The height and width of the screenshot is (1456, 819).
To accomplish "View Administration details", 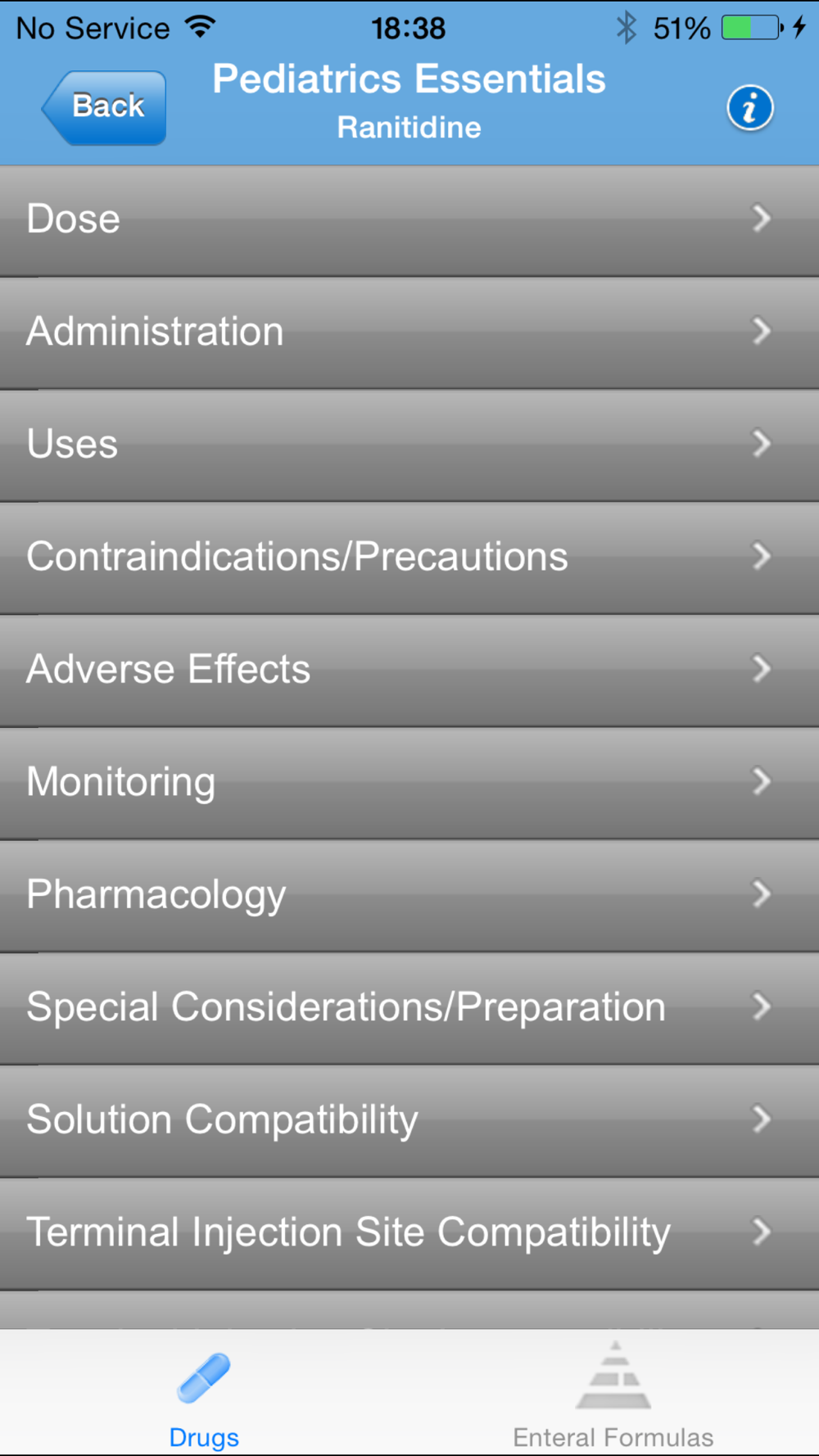I will tap(409, 332).
